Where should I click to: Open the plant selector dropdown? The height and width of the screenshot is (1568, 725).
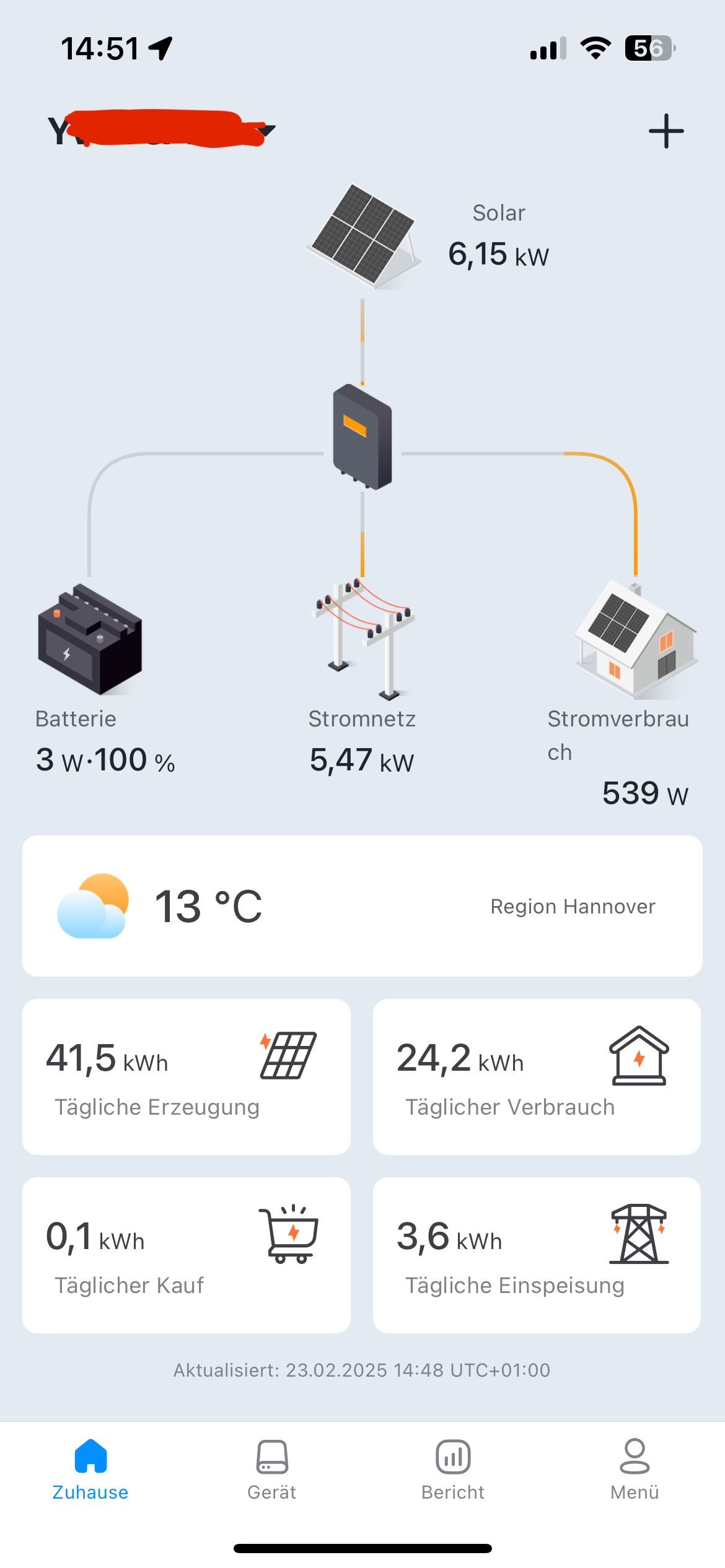[268, 130]
